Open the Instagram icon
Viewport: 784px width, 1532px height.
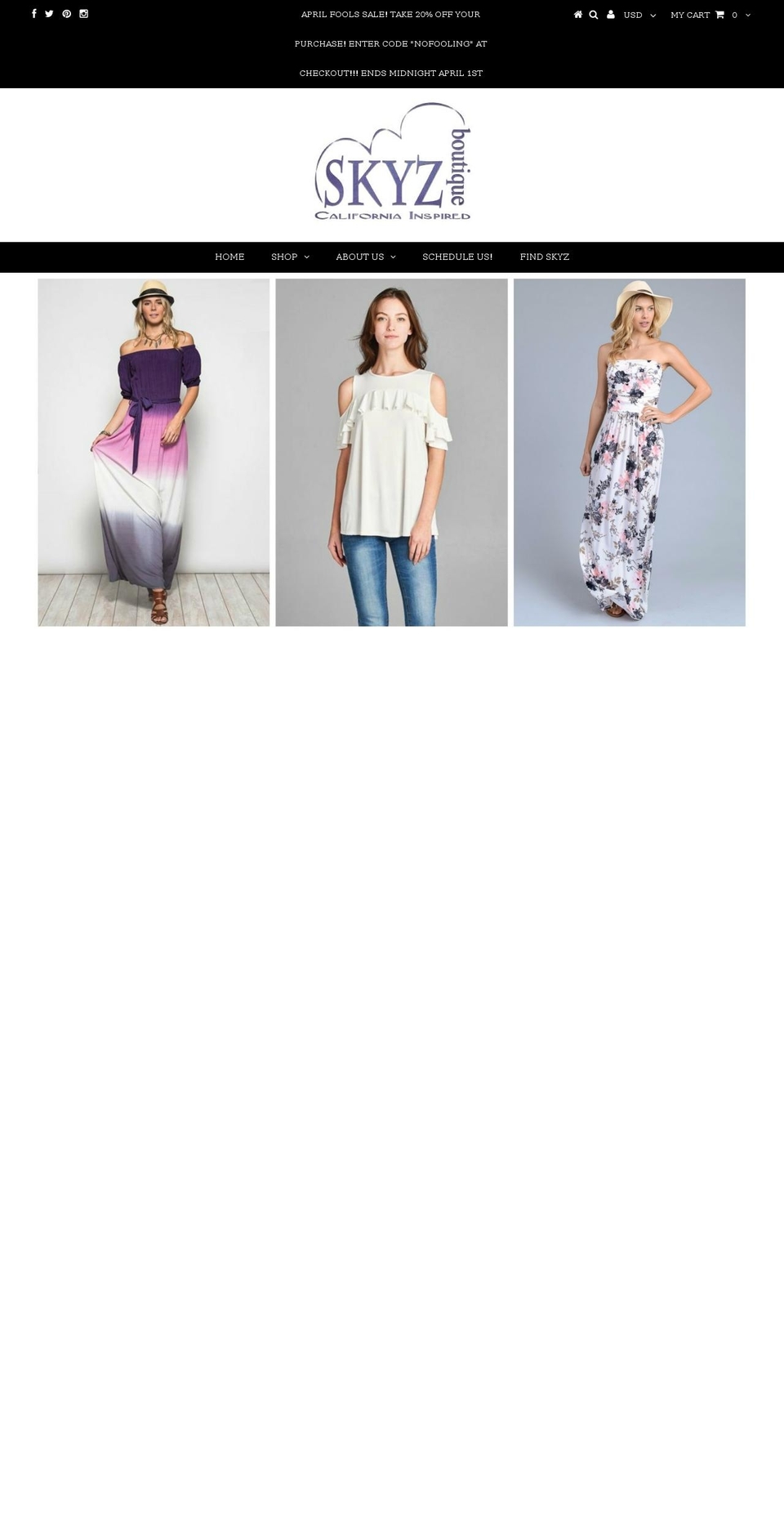(83, 13)
